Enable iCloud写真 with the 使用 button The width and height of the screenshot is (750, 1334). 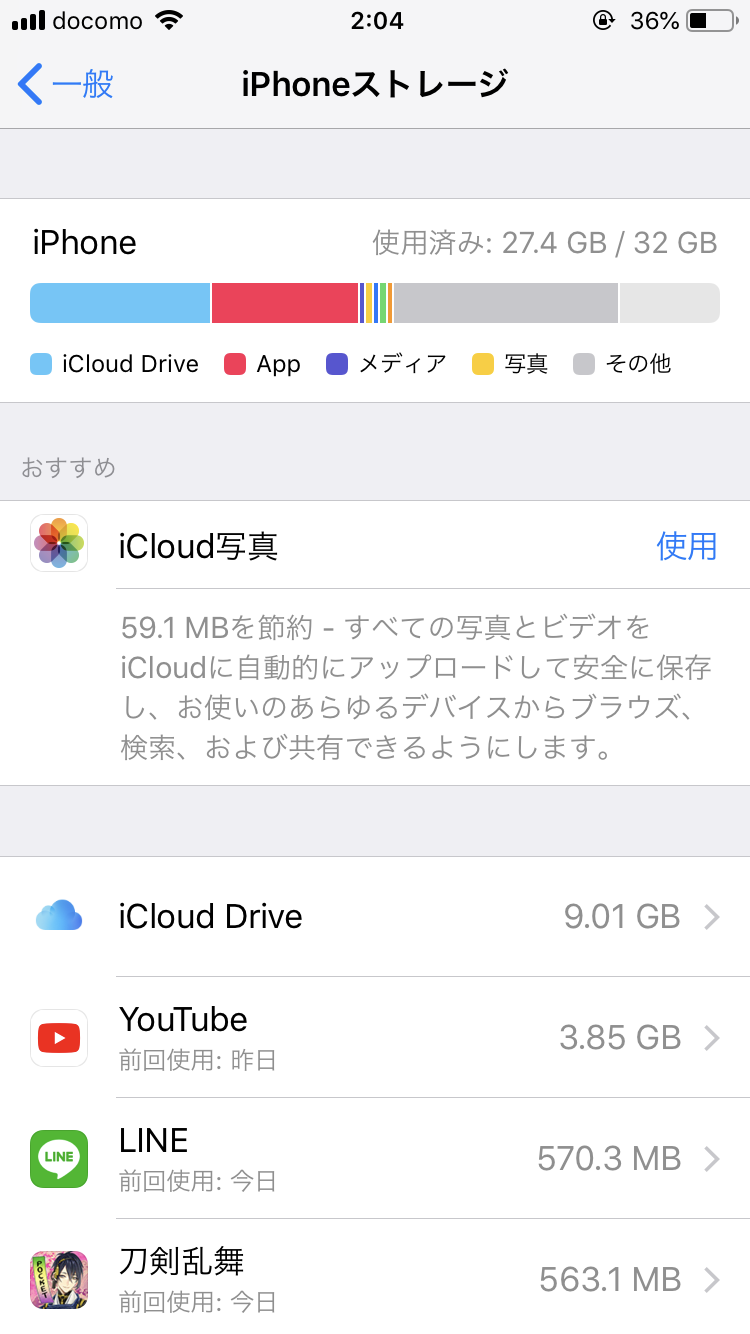686,546
